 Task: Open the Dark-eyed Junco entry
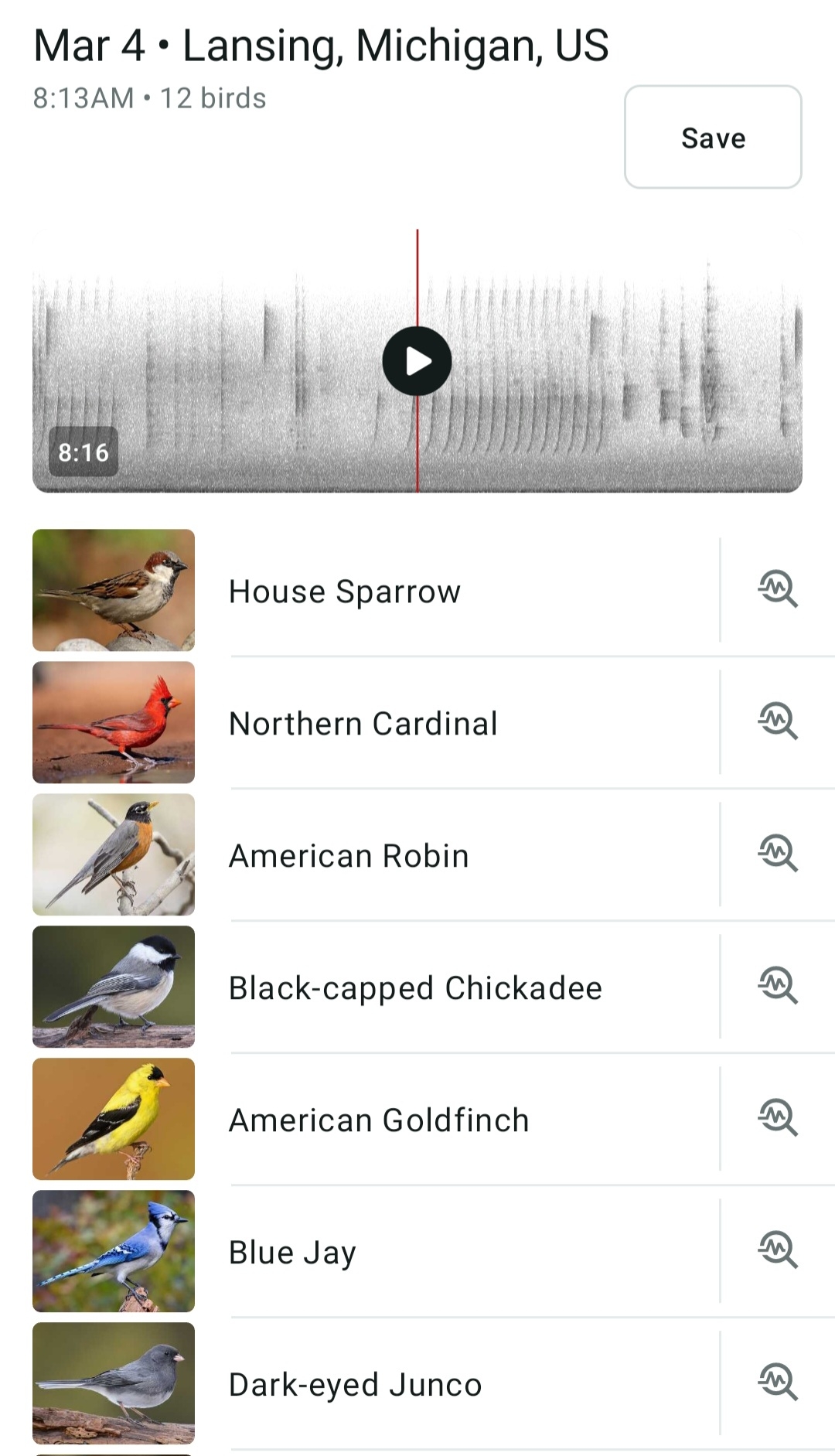(355, 1385)
